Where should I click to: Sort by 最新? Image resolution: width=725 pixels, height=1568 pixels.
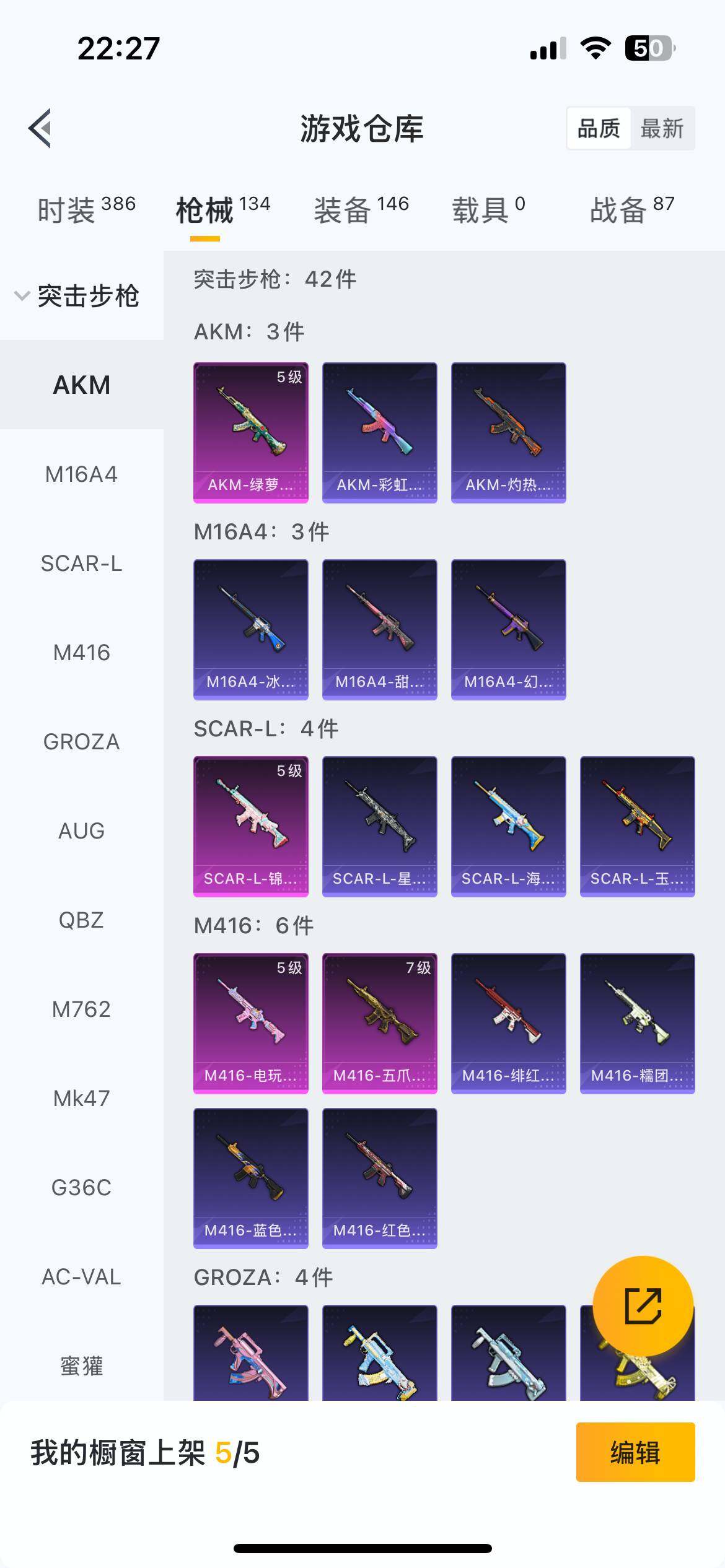click(x=662, y=129)
